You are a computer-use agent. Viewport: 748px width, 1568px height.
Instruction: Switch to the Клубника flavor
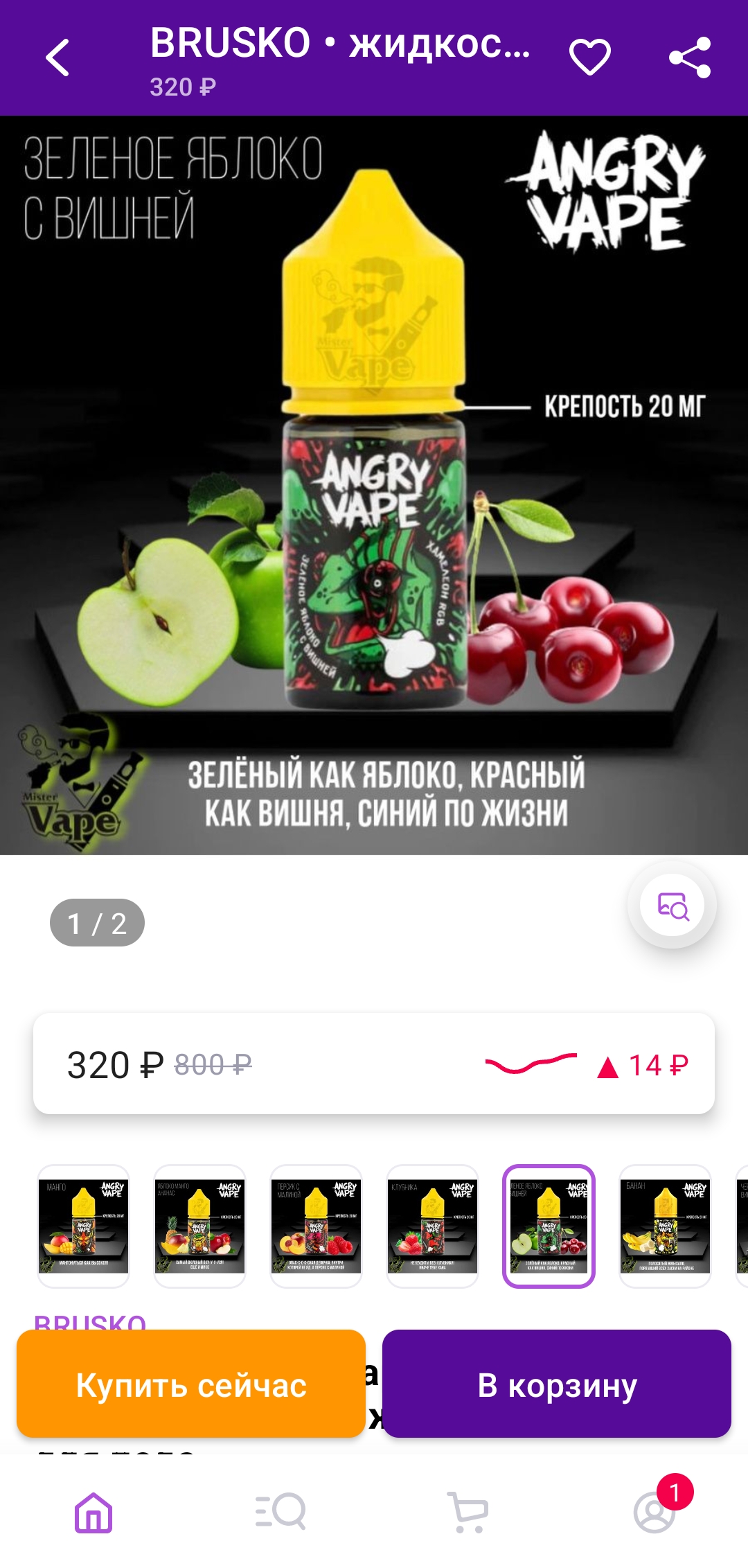(x=432, y=1226)
